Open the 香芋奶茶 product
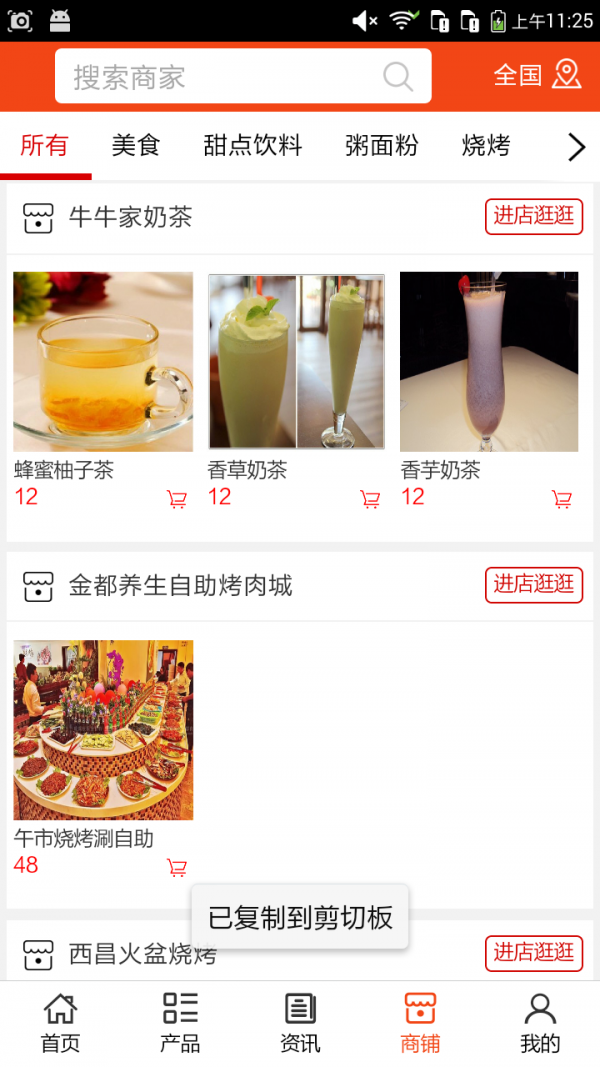This screenshot has height=1067, width=600. (x=489, y=361)
